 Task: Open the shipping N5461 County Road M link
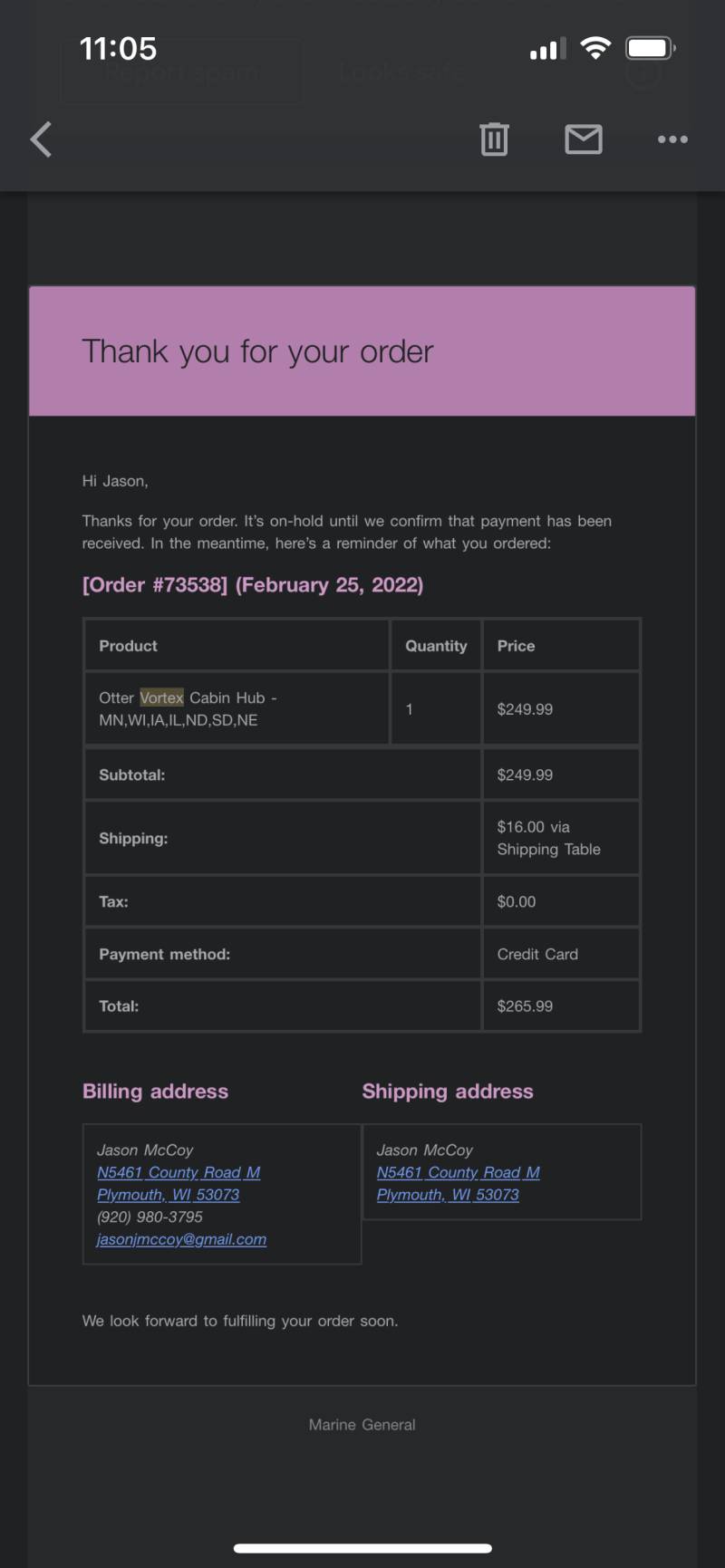click(458, 1172)
